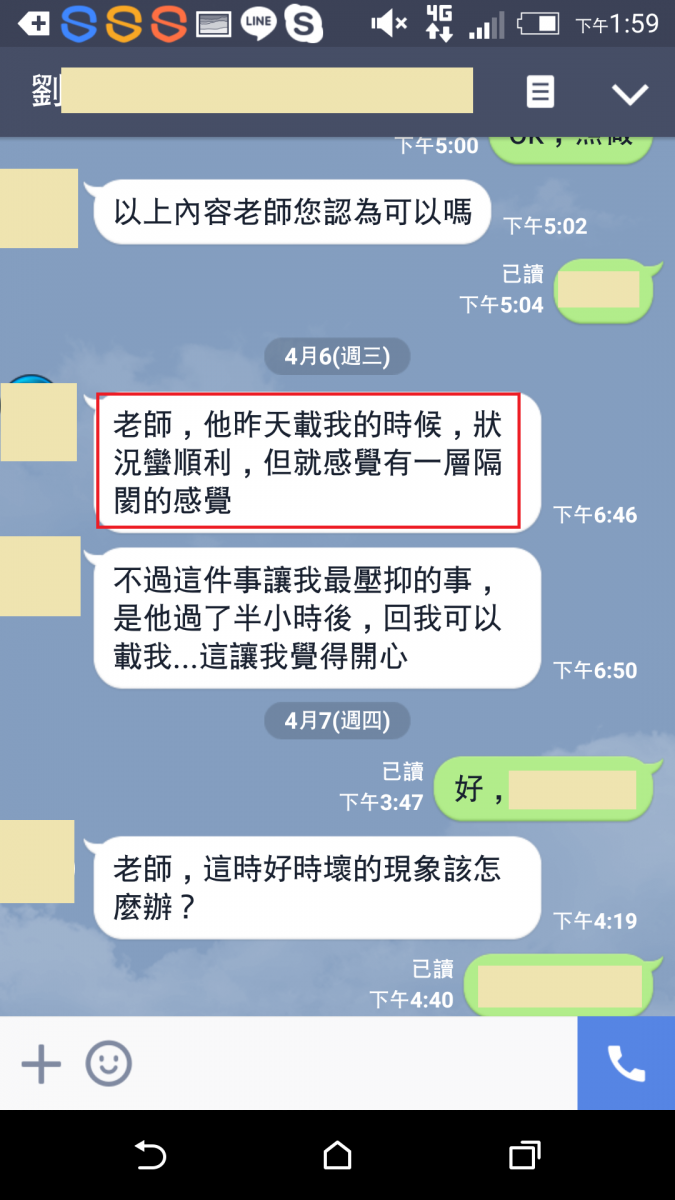This screenshot has width=675, height=1200.
Task: Go back with system back button
Action: tap(150, 1156)
